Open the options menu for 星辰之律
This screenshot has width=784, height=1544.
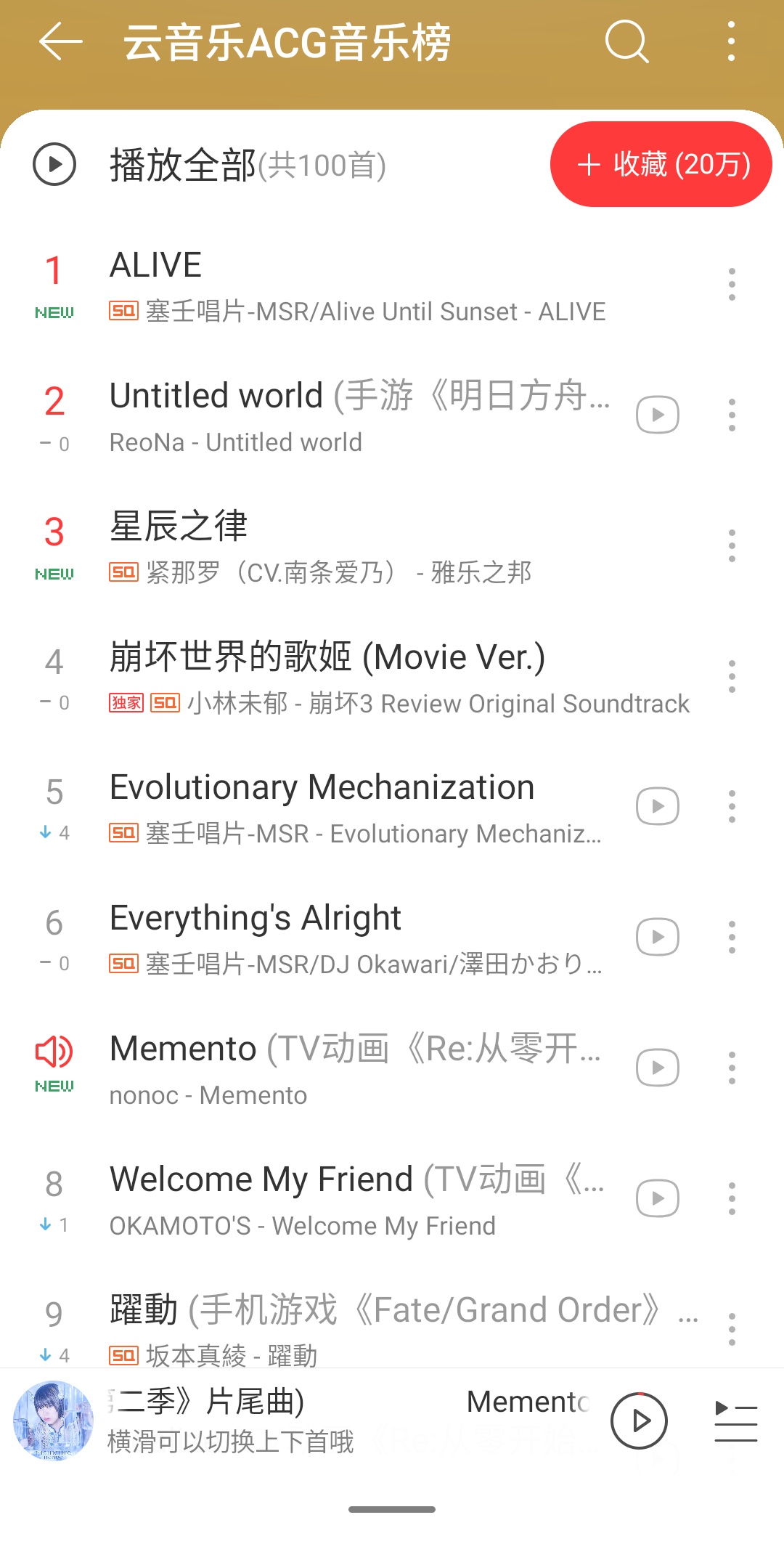coord(732,545)
